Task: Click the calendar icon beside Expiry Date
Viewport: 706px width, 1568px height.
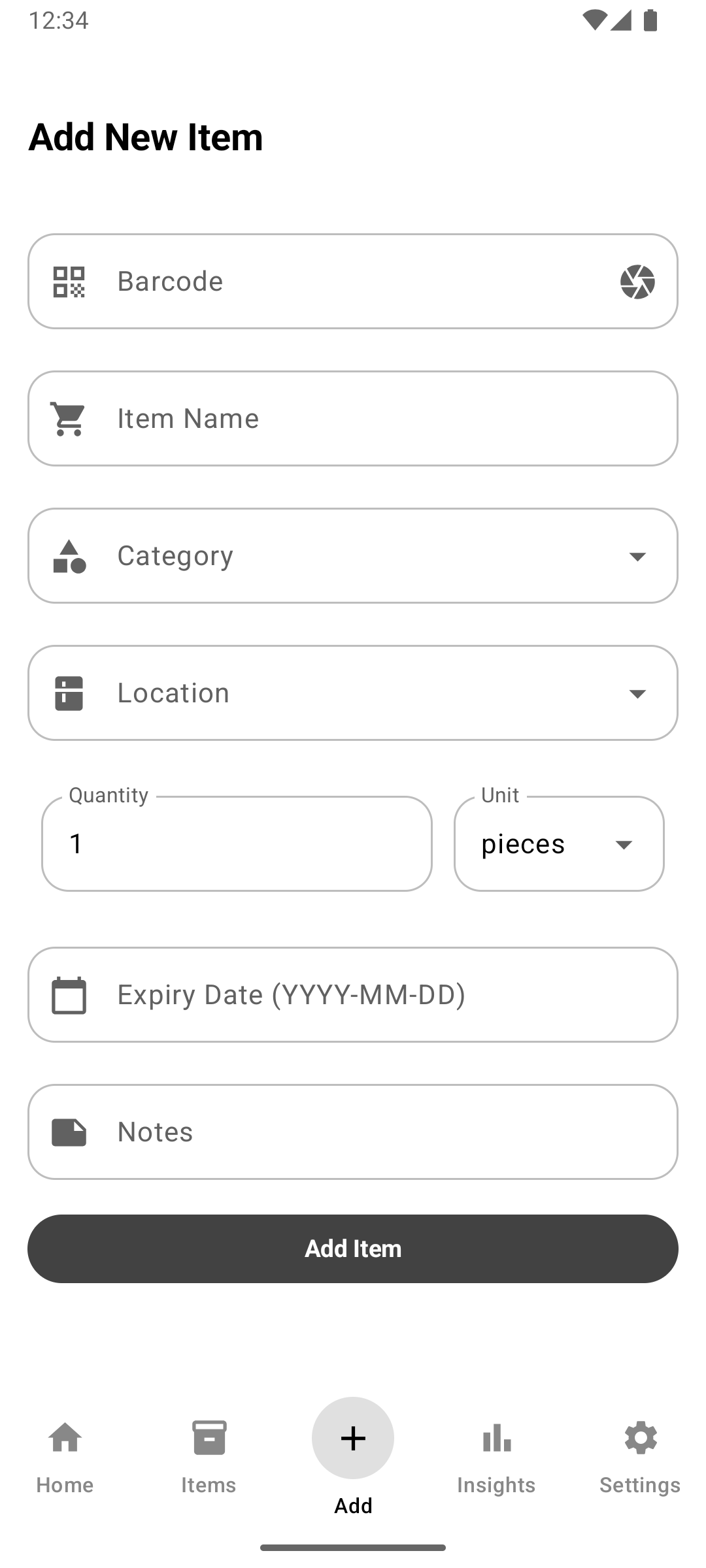Action: coord(68,994)
